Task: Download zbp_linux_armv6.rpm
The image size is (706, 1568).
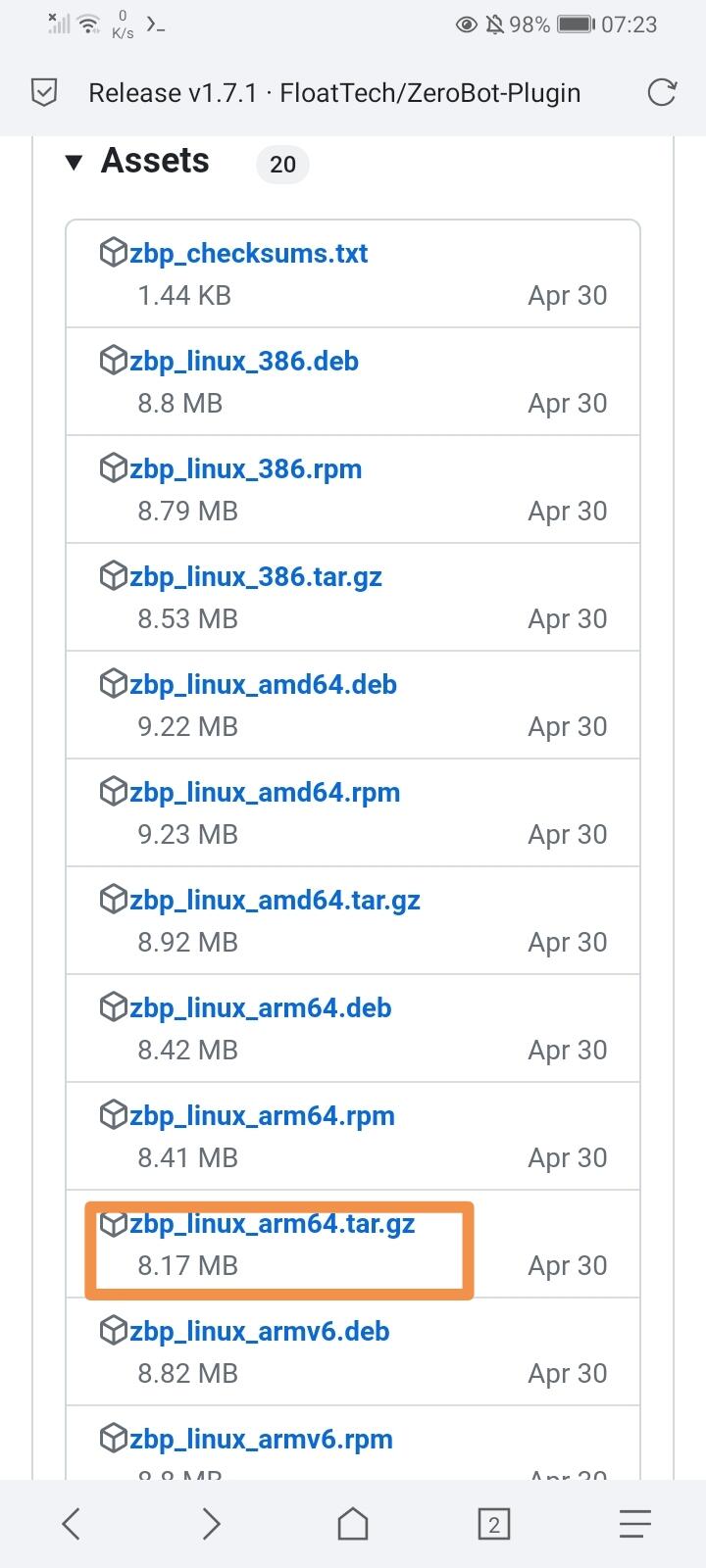Action: [x=261, y=1440]
